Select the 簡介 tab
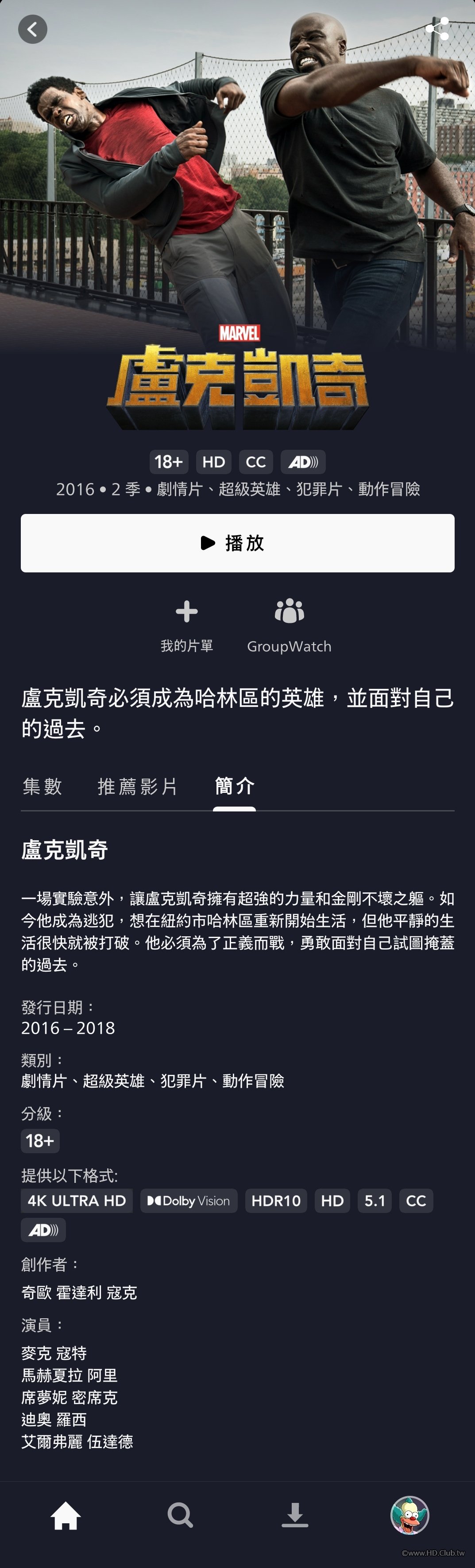 [x=235, y=786]
